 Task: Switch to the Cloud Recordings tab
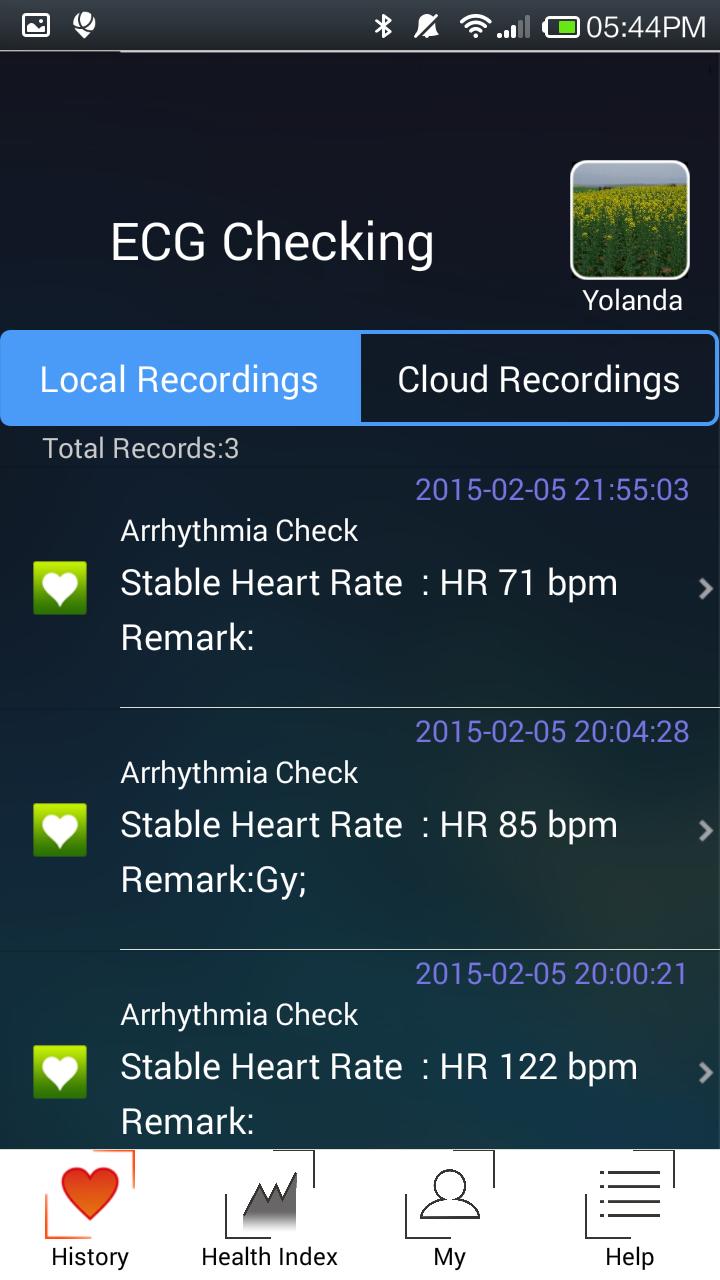[x=538, y=380]
